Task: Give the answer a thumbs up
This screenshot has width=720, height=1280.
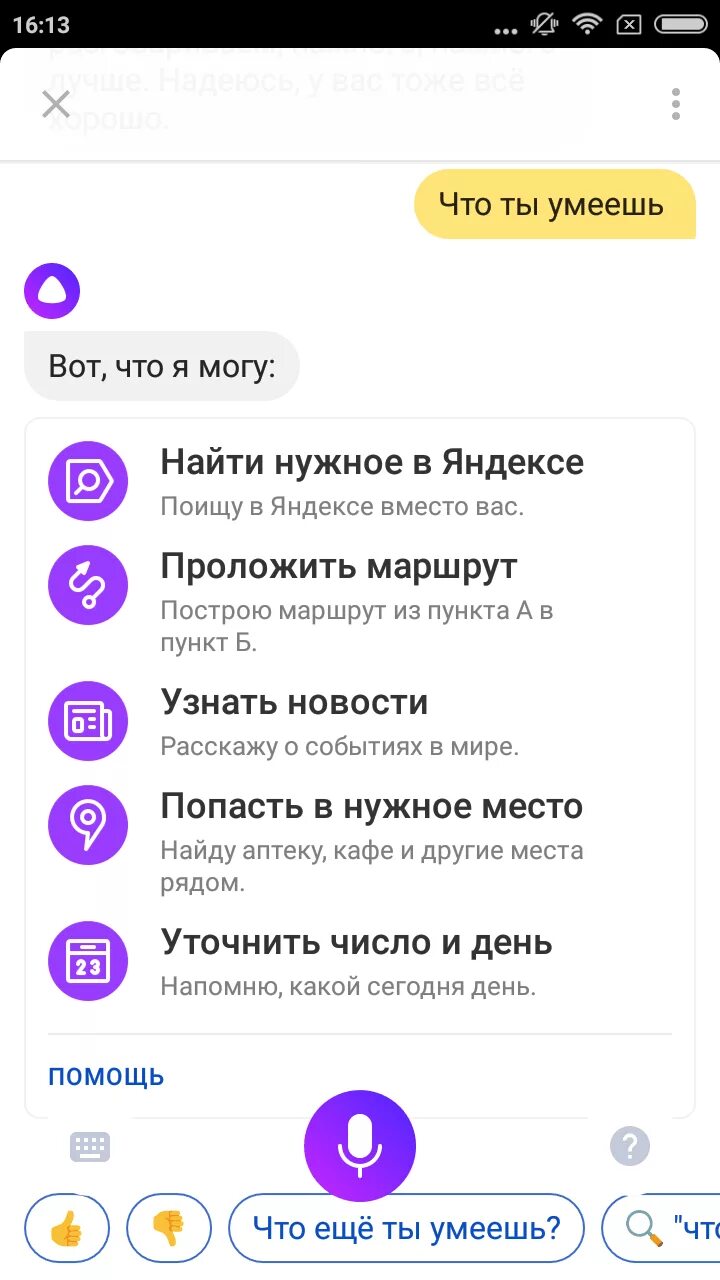Action: point(67,1228)
